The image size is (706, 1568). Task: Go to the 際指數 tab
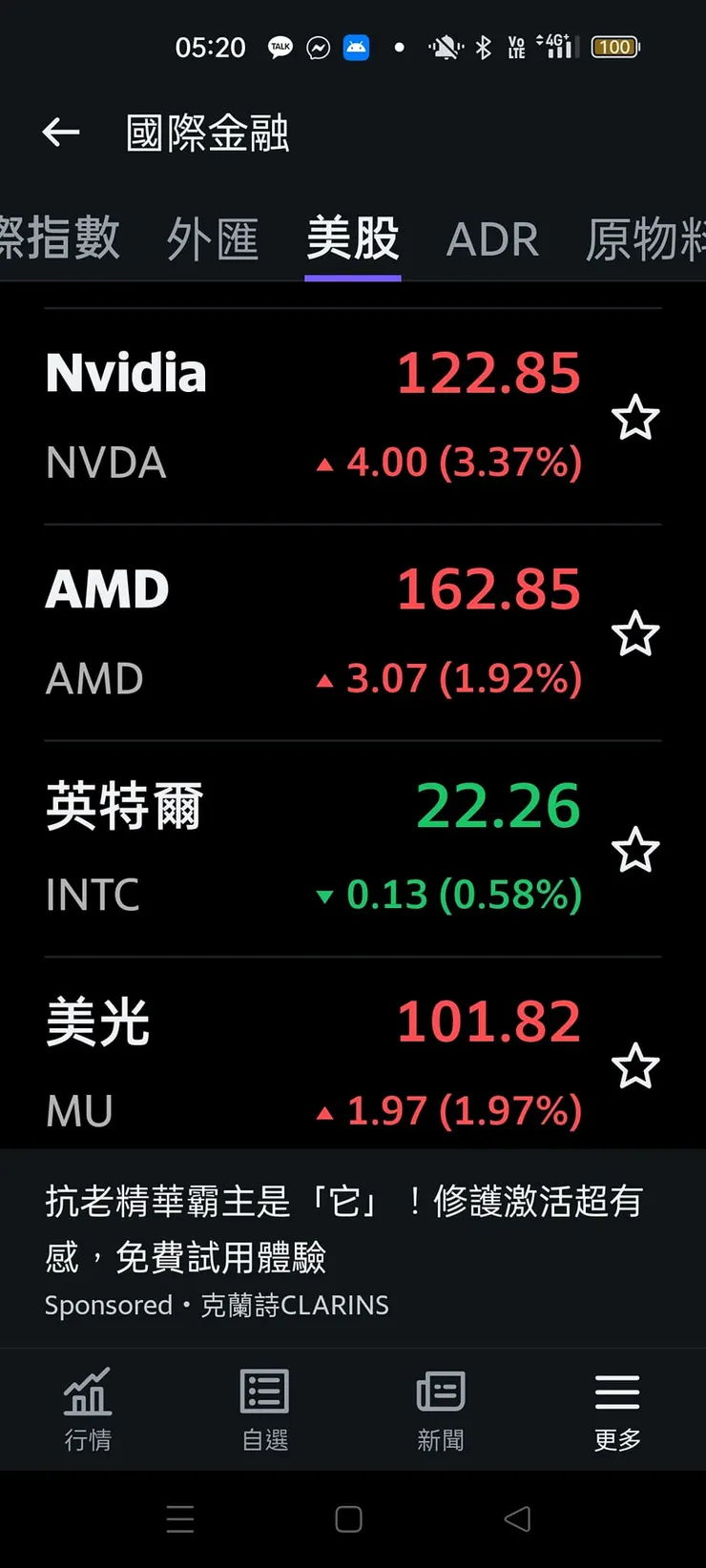(59, 239)
